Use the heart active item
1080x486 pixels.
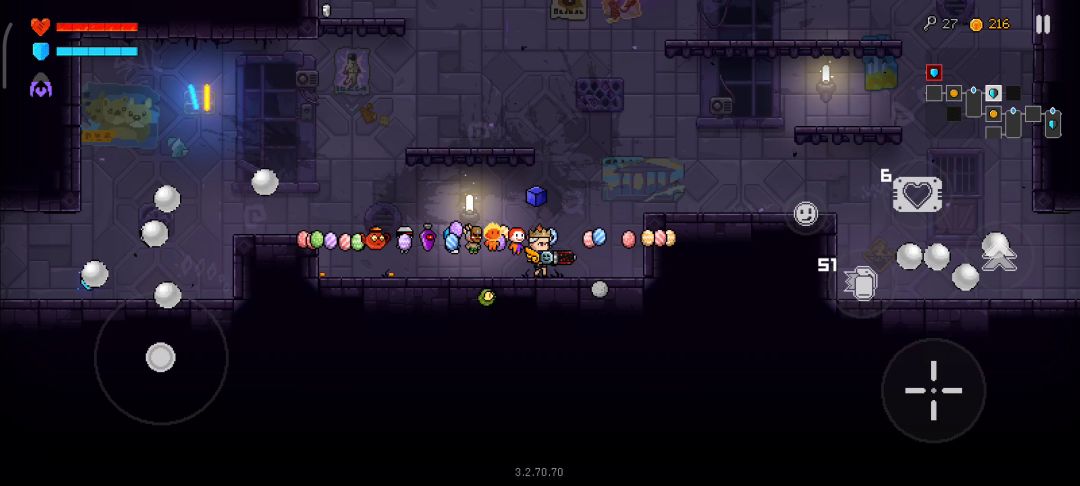(917, 194)
